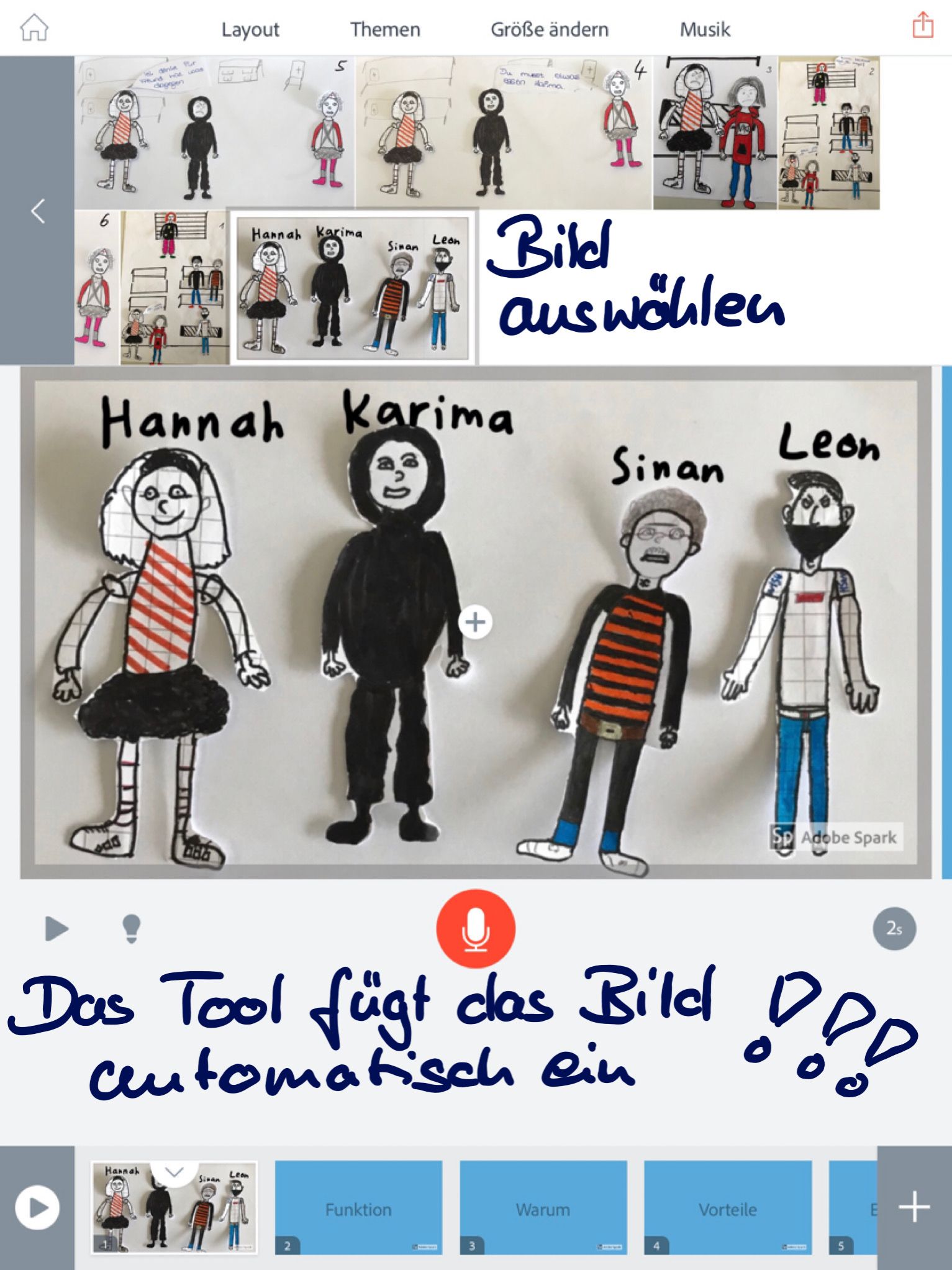
Task: Tap the plus icon on the slide
Action: (476, 622)
